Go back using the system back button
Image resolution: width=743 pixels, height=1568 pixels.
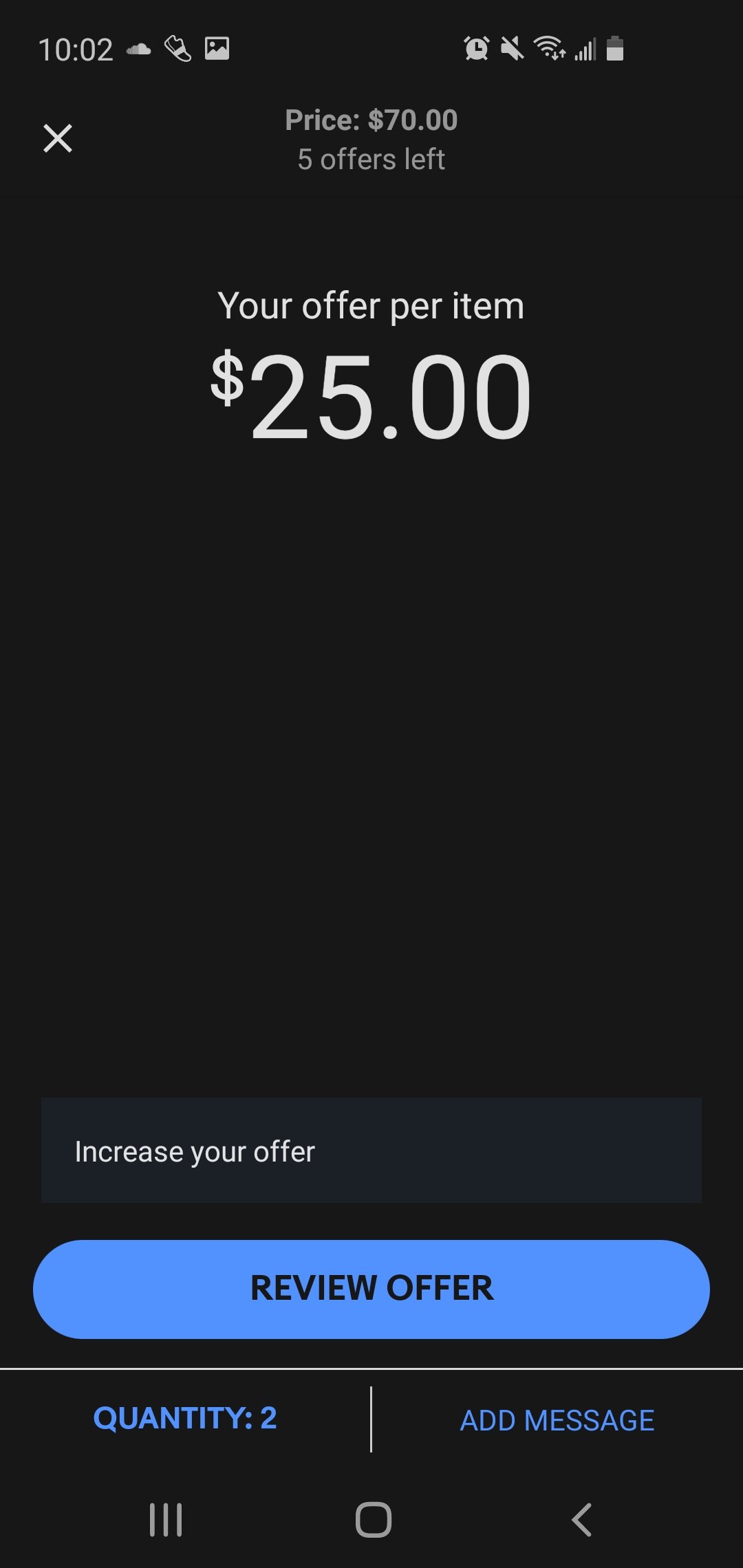click(581, 1519)
